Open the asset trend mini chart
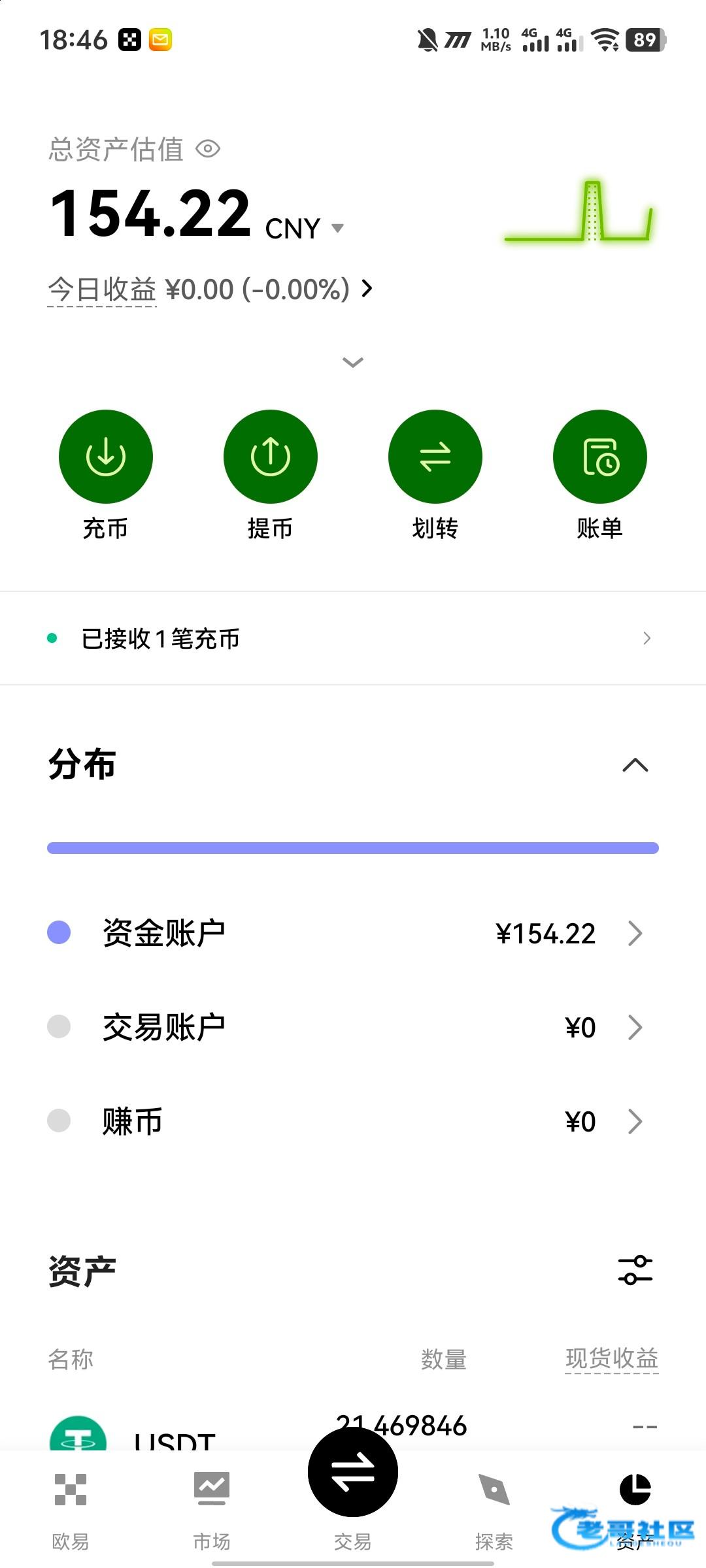 [579, 212]
